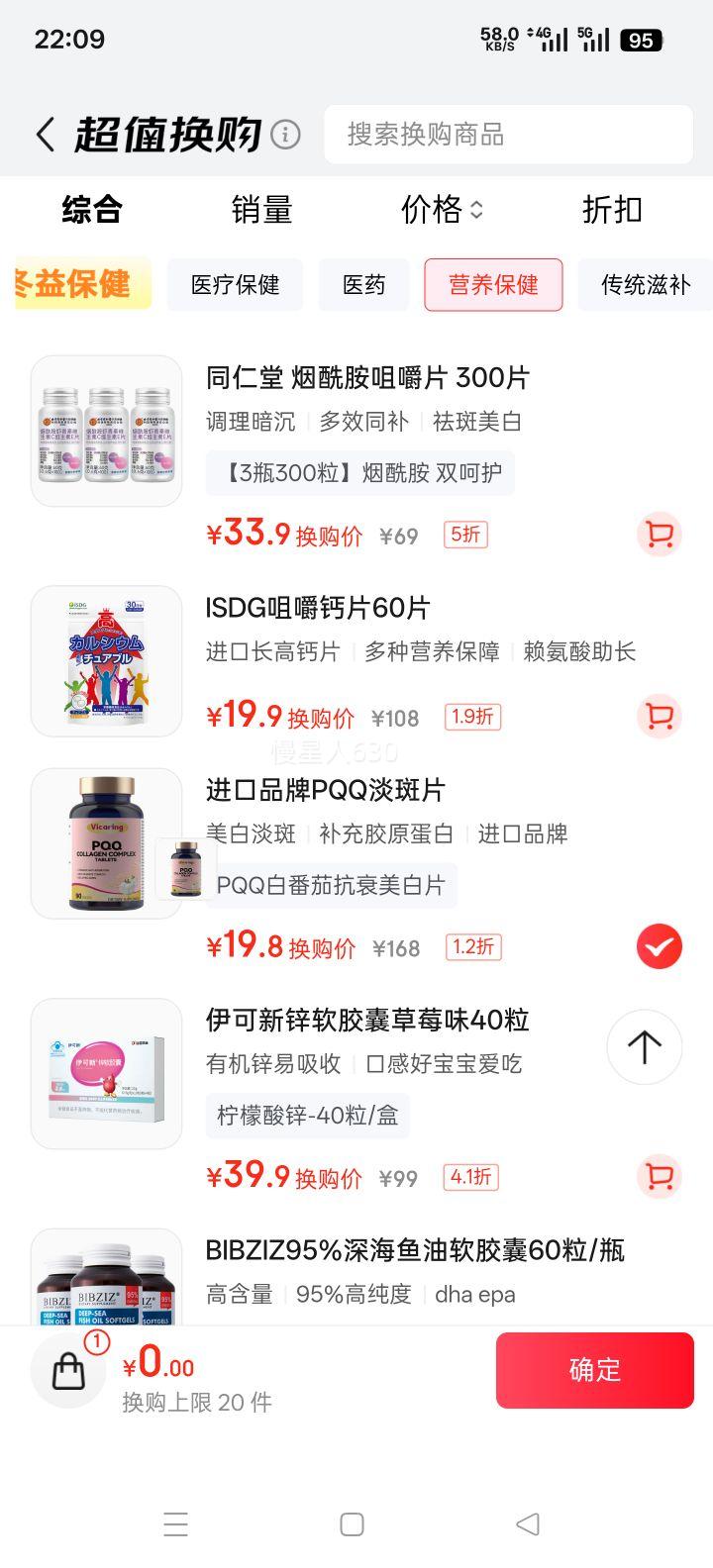This screenshot has width=713, height=1568.
Task: Switch to the 综合 sort tab
Action: (x=92, y=210)
